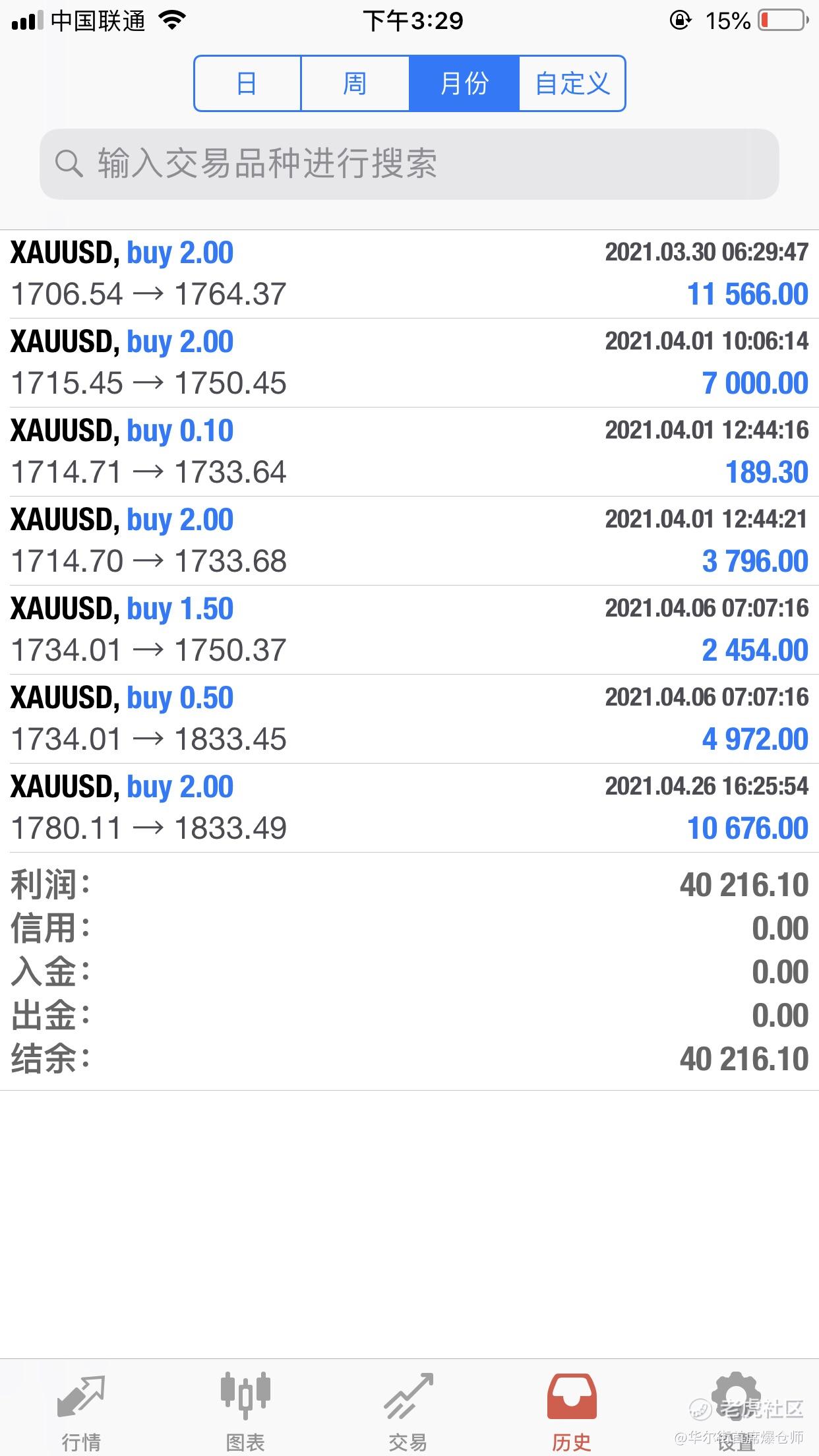Open the XAUUSD trade with profit 11 566.00
This screenshot has width=819, height=1456.
point(409,274)
